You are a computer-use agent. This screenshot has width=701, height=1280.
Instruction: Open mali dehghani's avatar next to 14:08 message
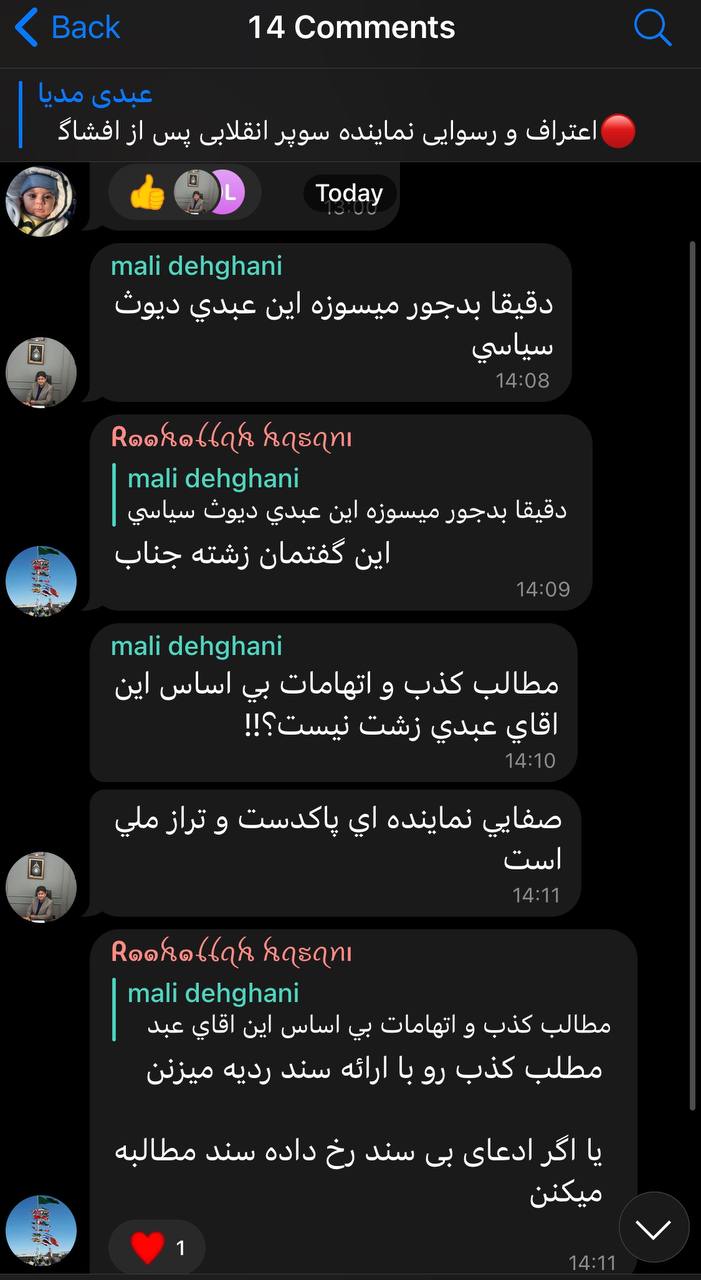click(40, 372)
